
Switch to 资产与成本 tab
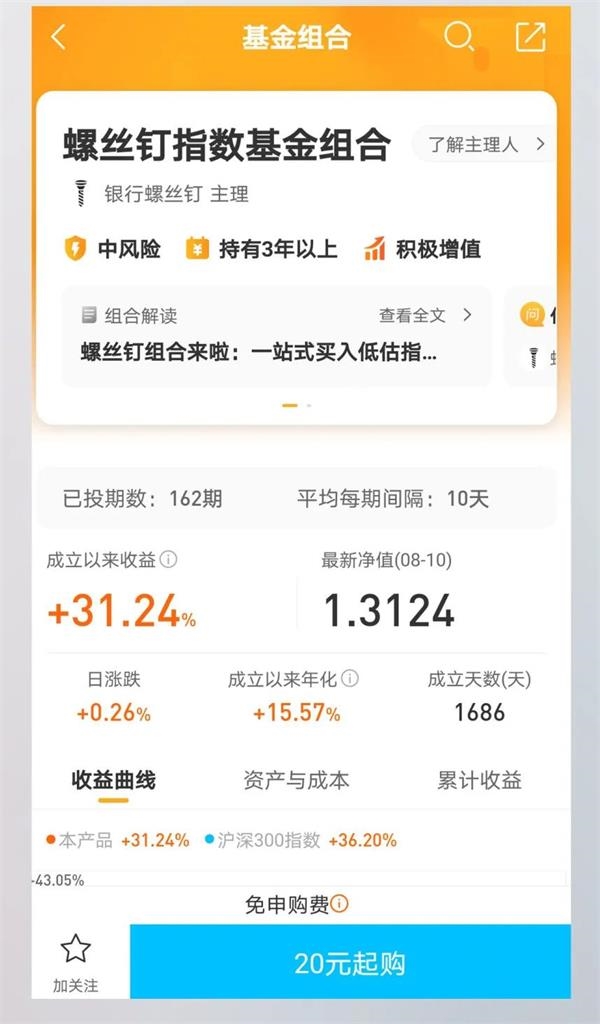tap(296, 780)
